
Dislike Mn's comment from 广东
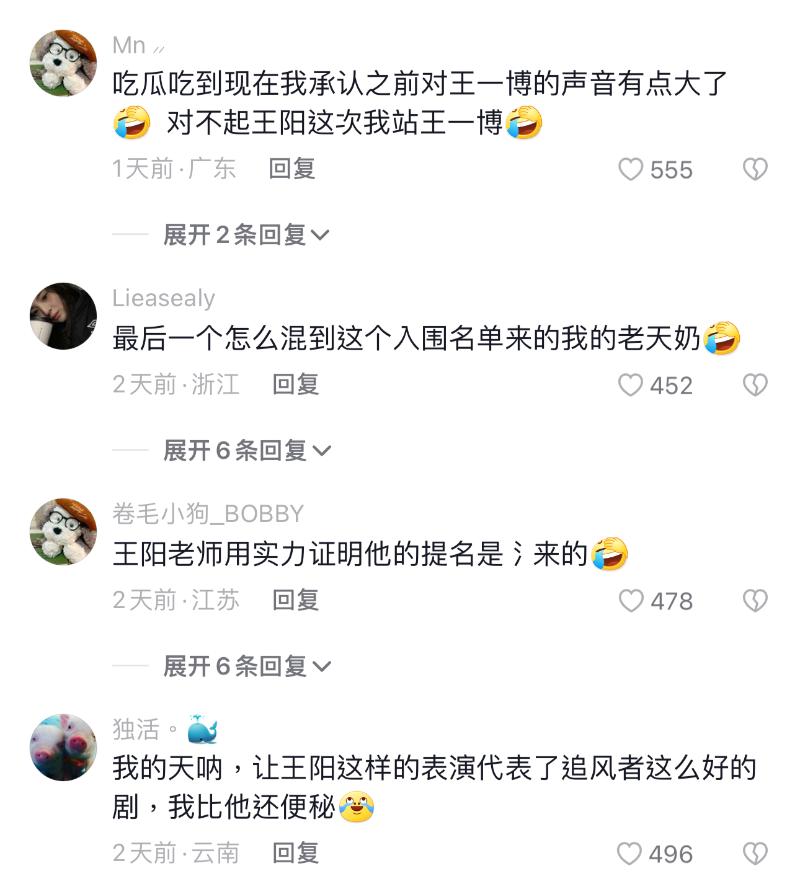[x=755, y=170]
